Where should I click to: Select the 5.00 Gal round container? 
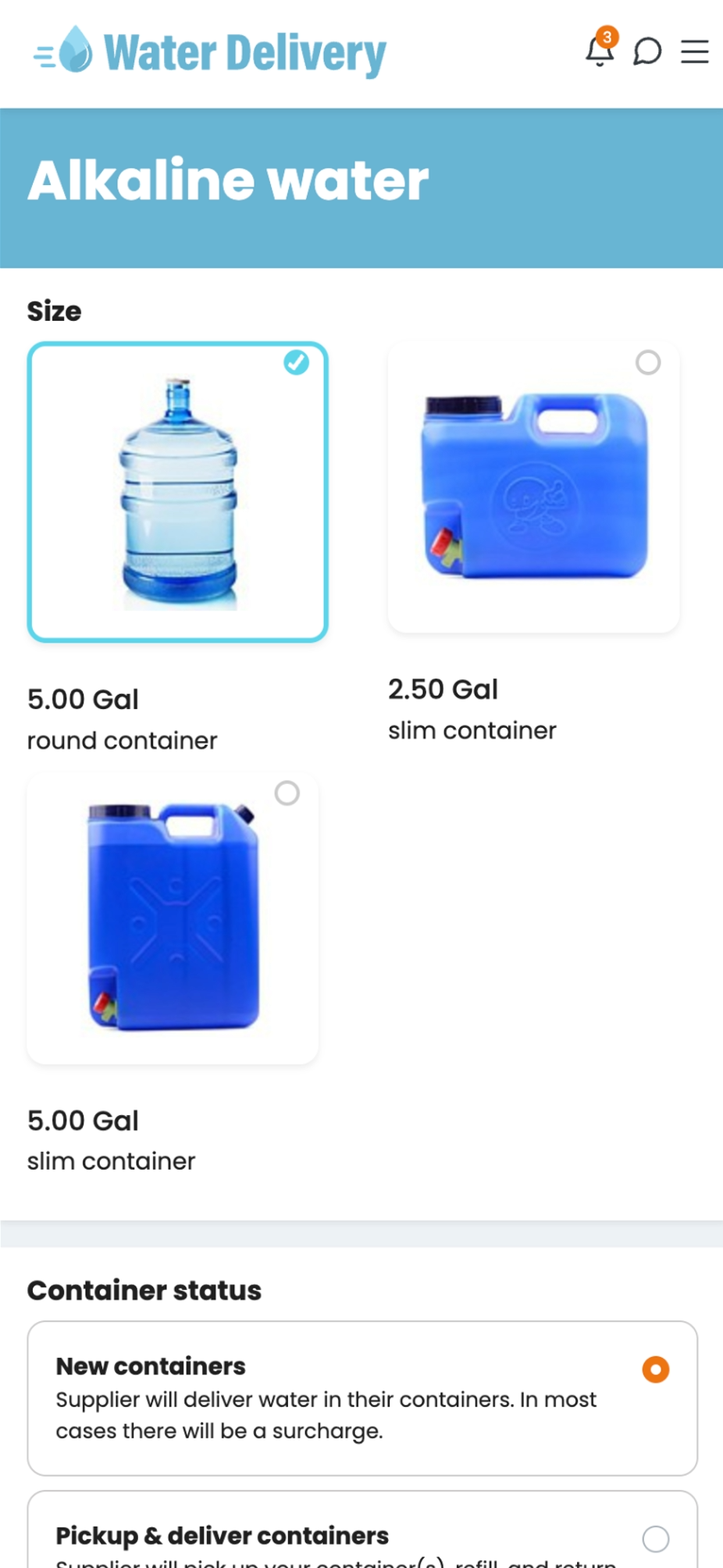pos(178,492)
